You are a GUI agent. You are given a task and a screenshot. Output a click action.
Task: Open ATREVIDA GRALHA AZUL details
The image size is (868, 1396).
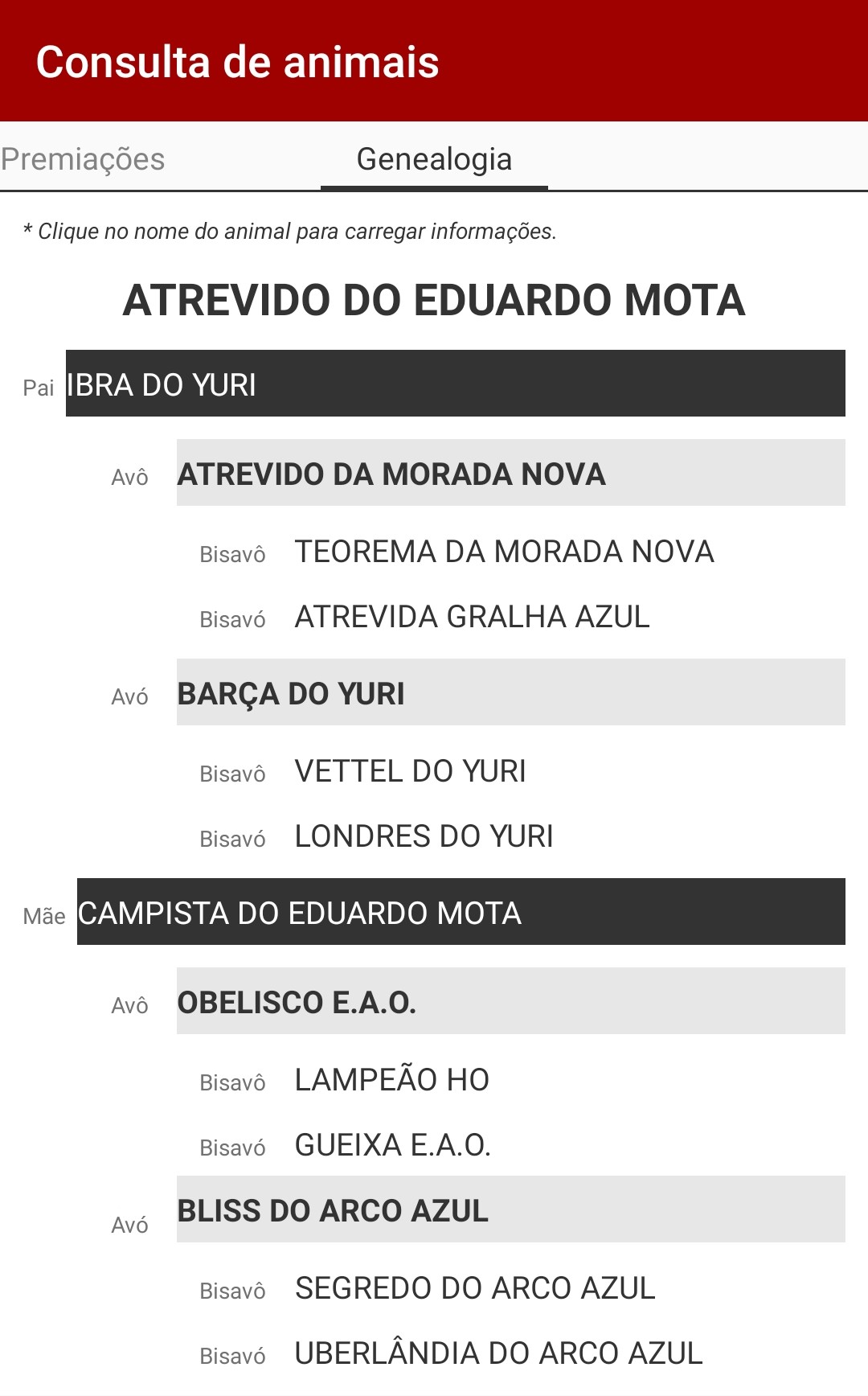pos(472,617)
